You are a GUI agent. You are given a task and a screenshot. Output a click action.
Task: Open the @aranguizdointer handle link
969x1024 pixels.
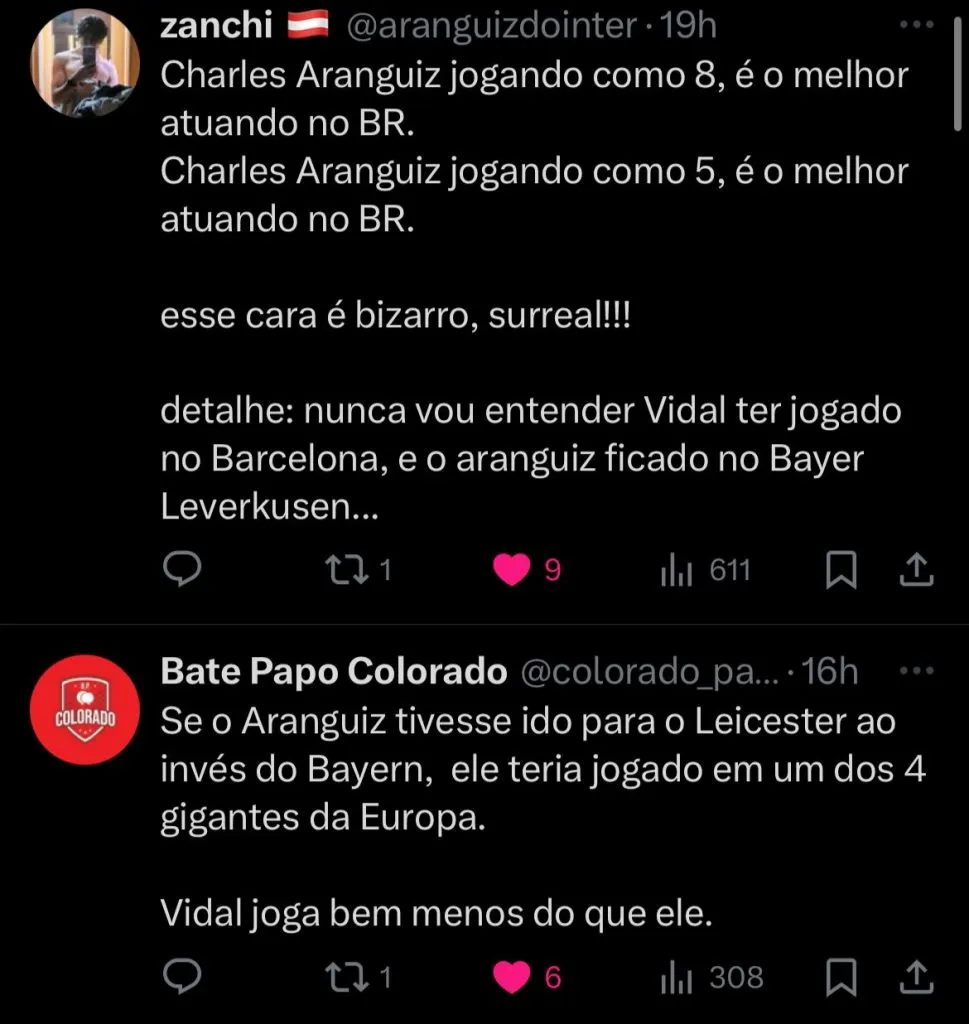pyautogui.click(x=491, y=27)
